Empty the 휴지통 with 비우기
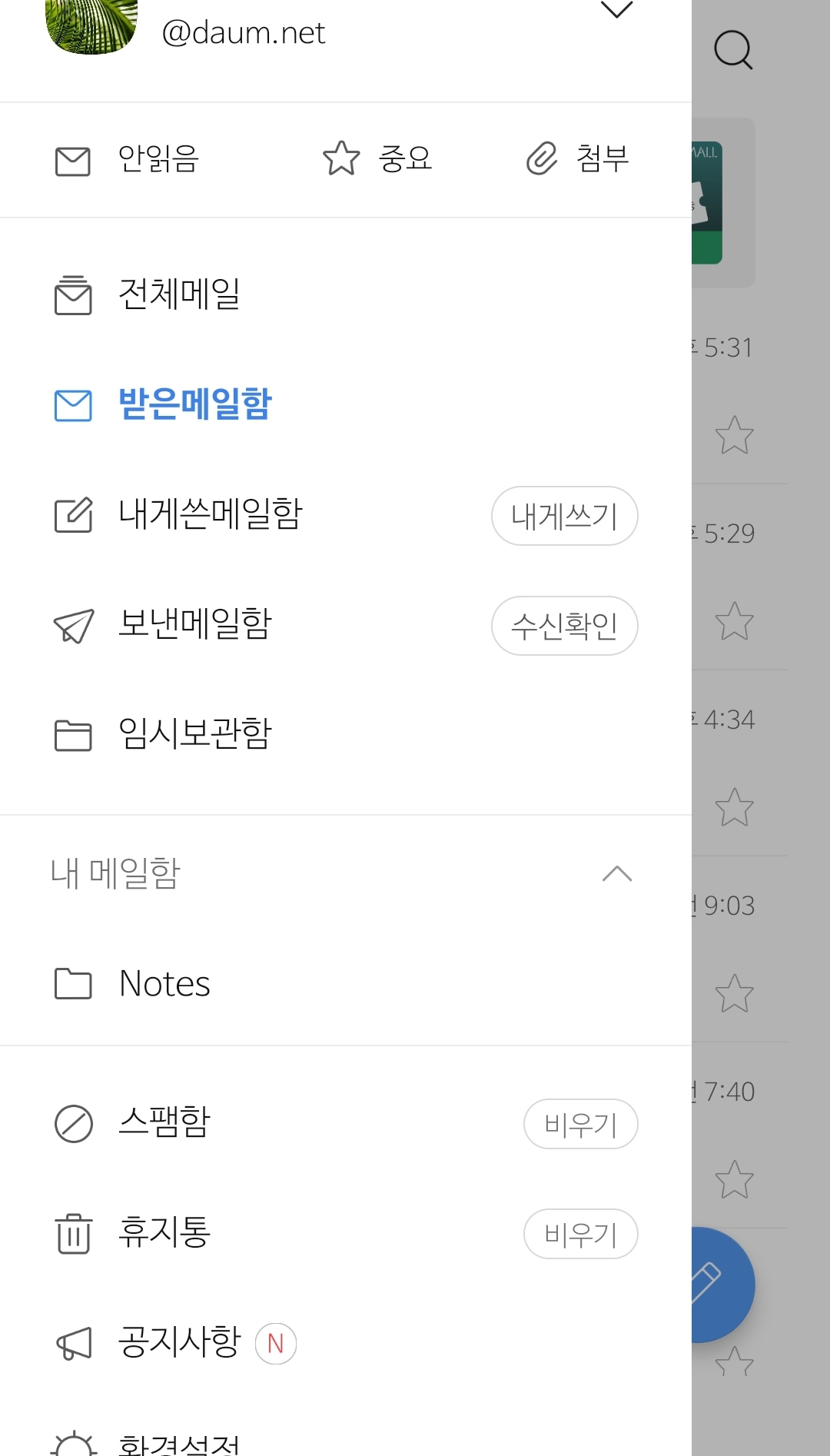This screenshot has height=1456, width=830. [580, 1234]
